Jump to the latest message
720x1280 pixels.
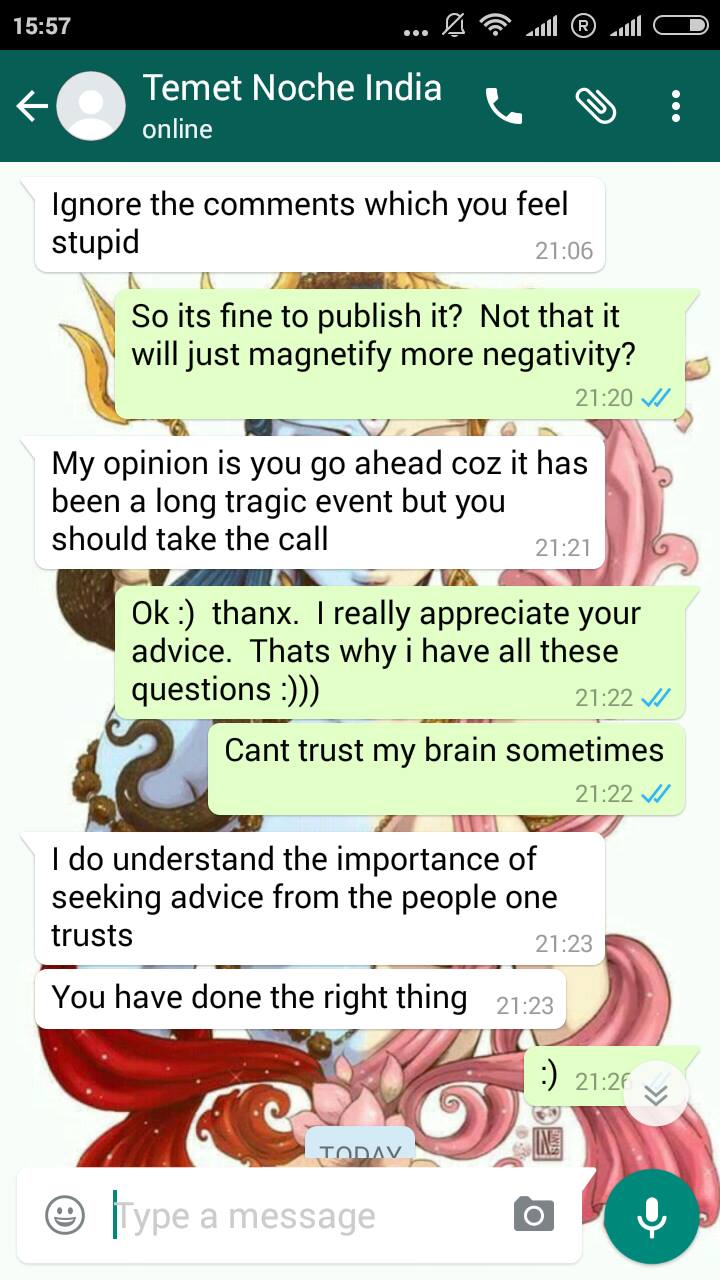click(655, 1093)
